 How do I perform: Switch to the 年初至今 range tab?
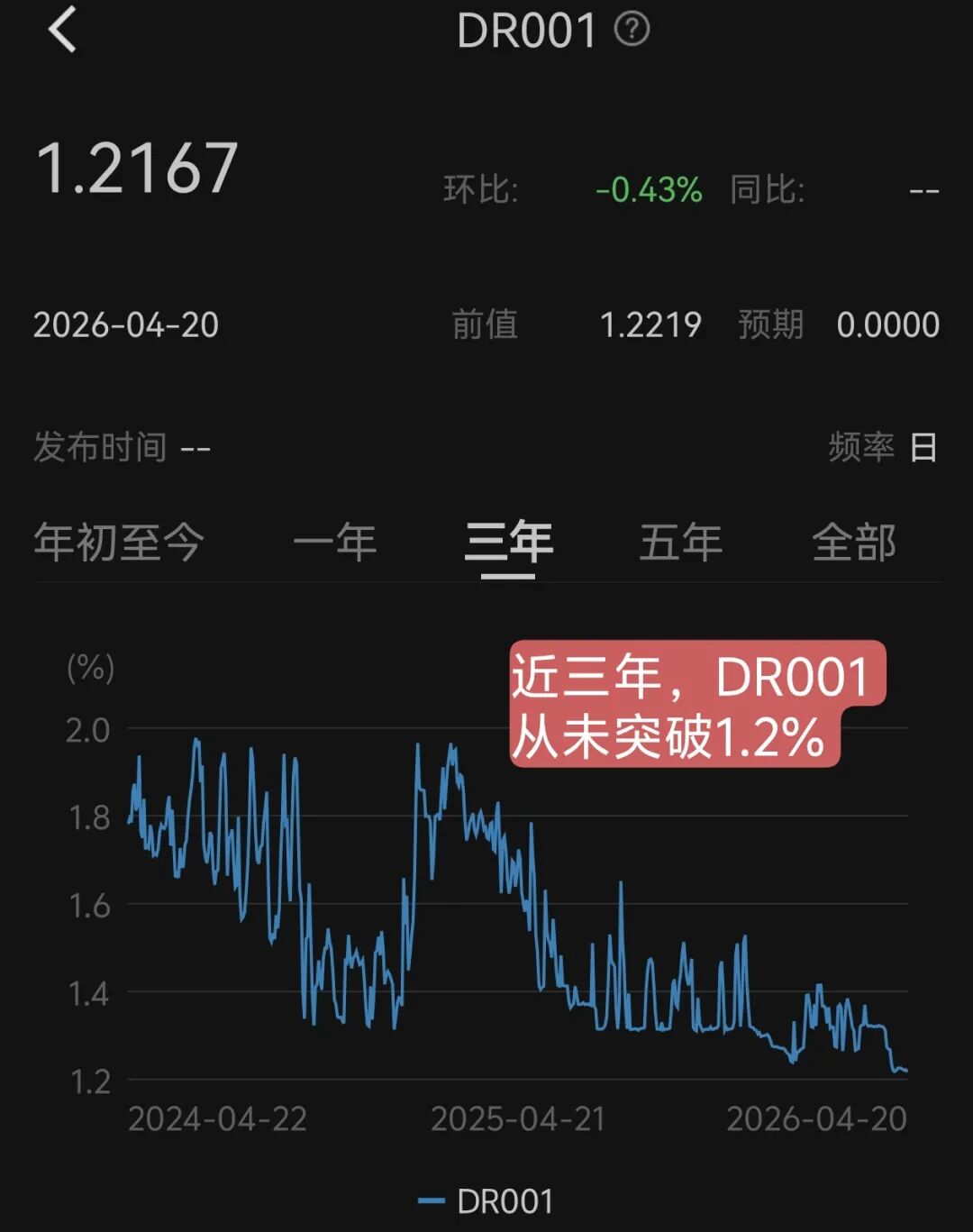point(119,543)
